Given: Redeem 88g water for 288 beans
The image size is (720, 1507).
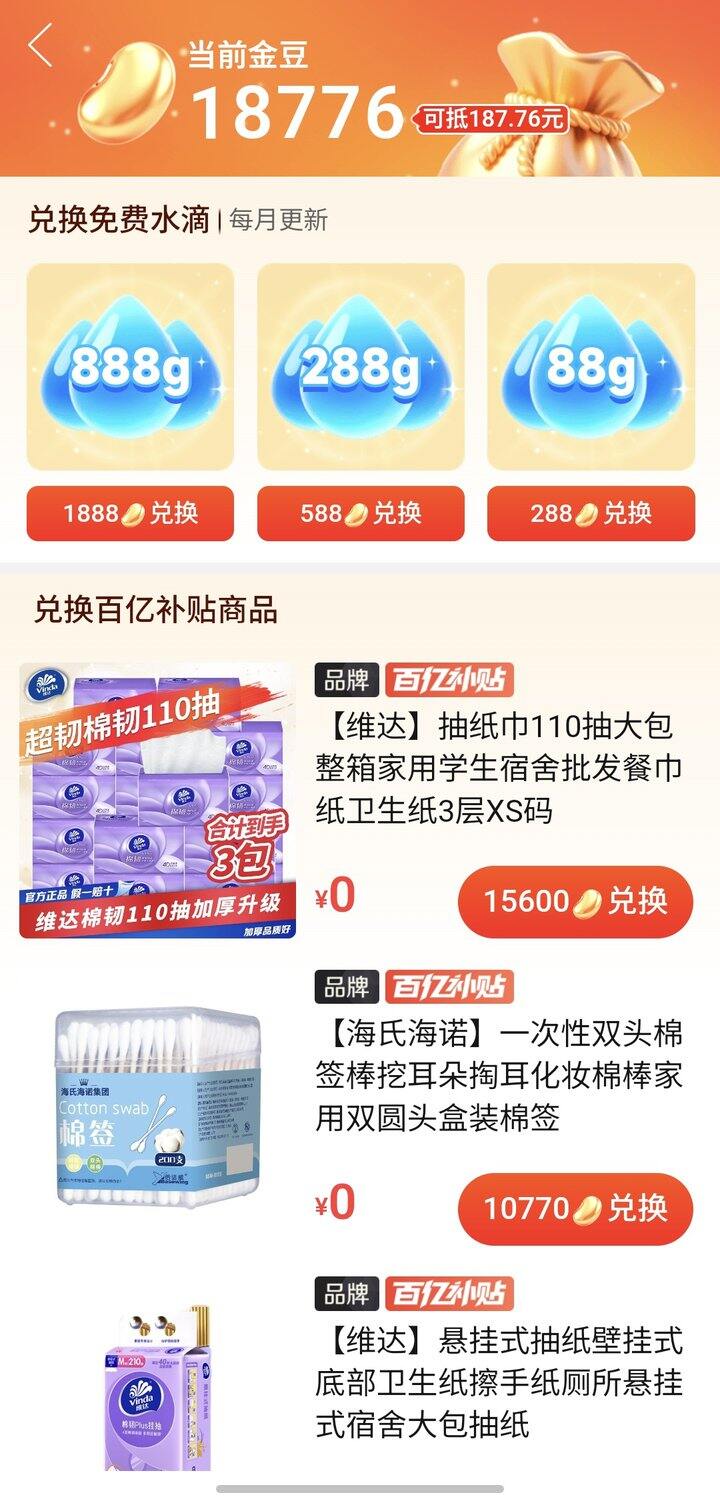Looking at the screenshot, I should point(590,513).
